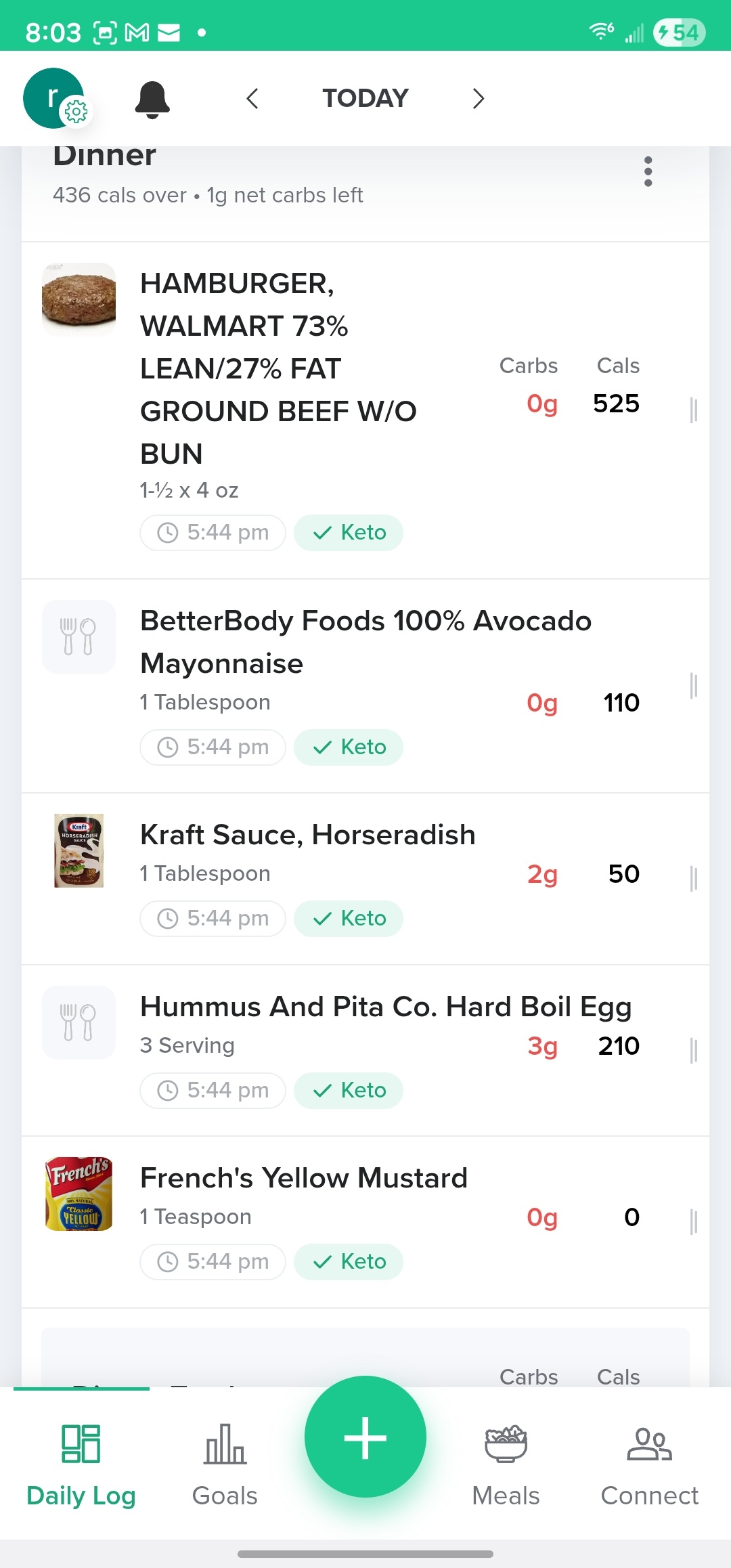Open the notifications bell
This screenshot has height=1568, width=731.
pos(152,100)
